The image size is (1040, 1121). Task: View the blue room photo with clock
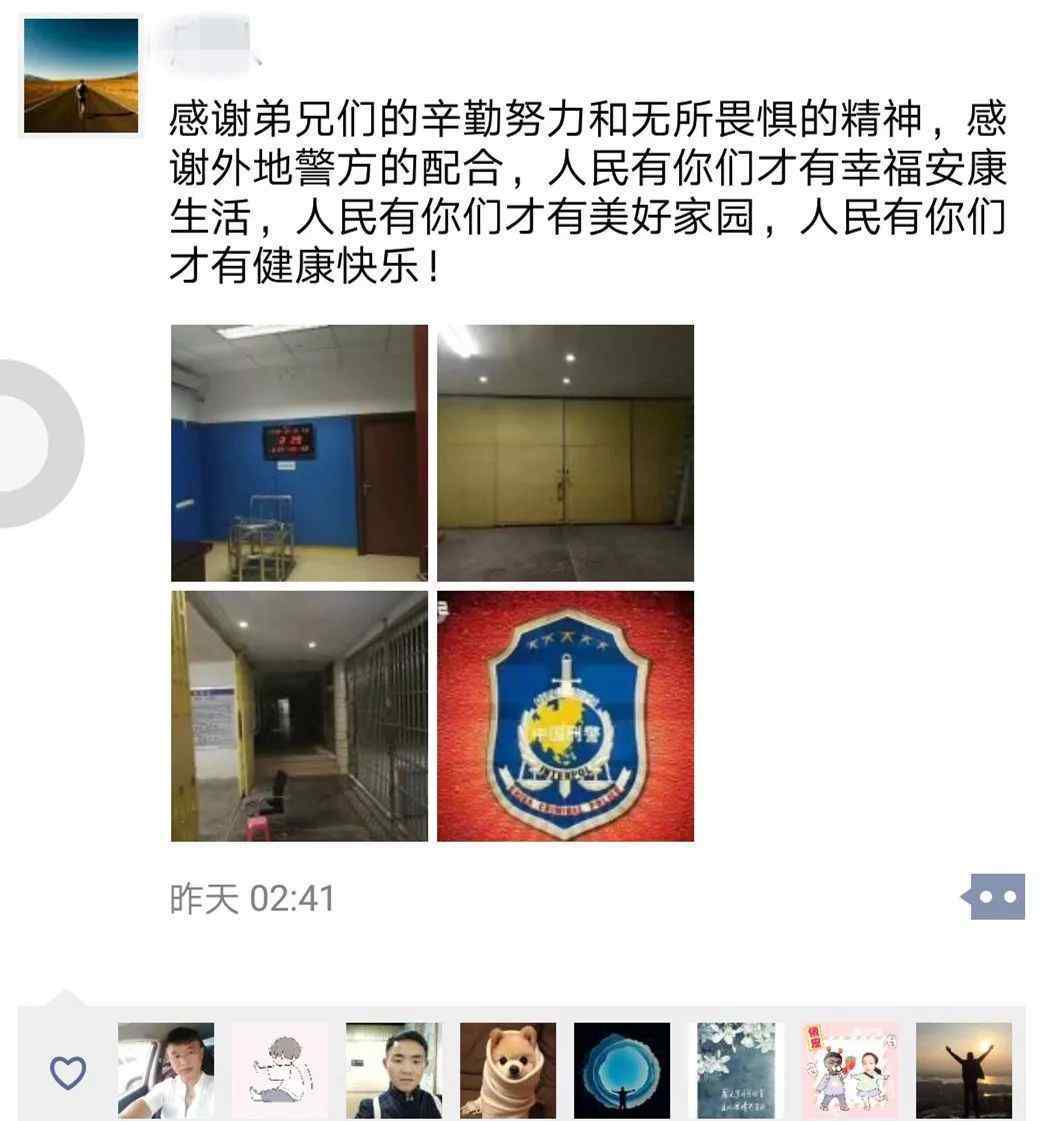point(299,453)
